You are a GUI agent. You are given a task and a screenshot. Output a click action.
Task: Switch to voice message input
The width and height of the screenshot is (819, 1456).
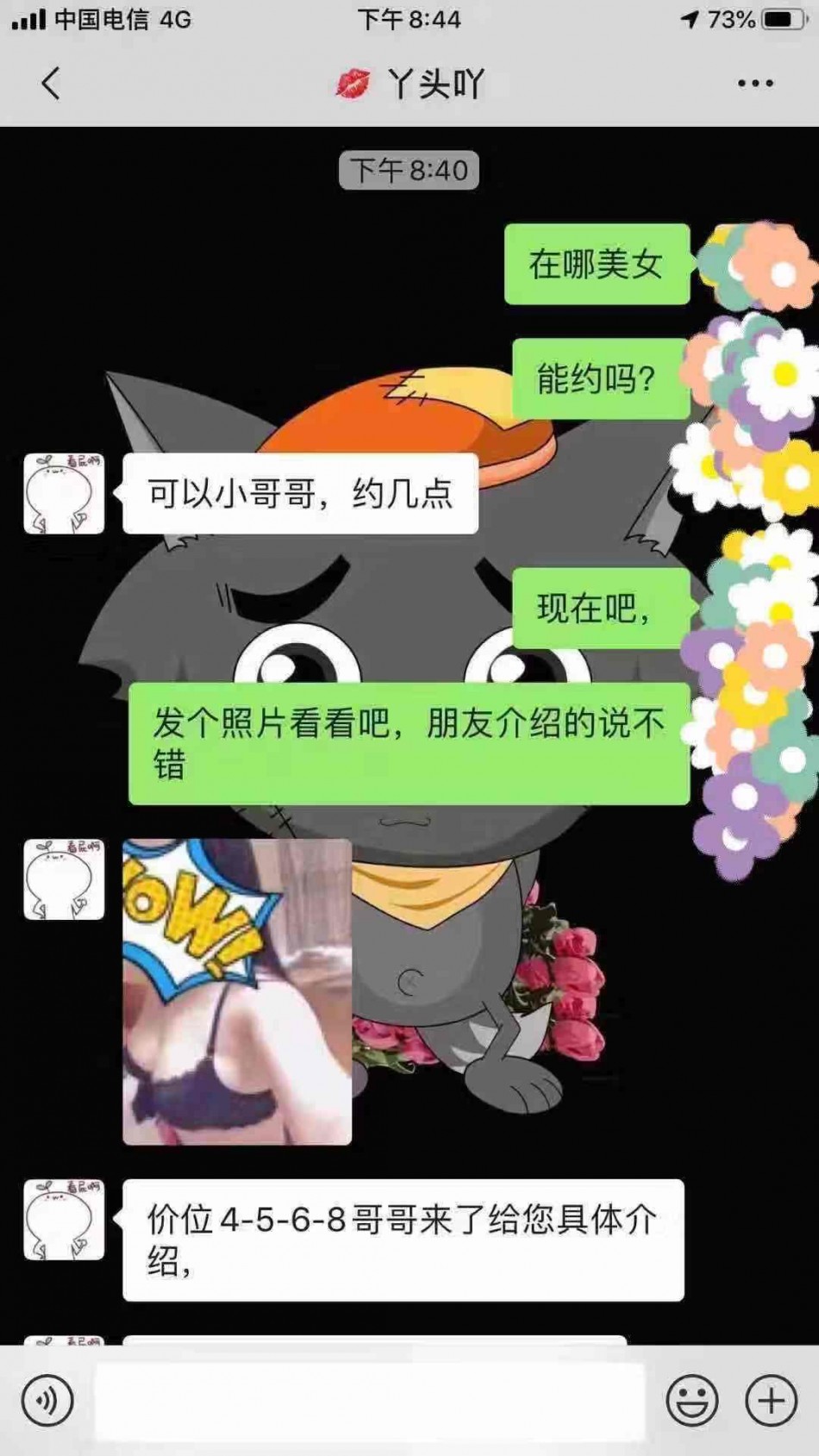47,1400
